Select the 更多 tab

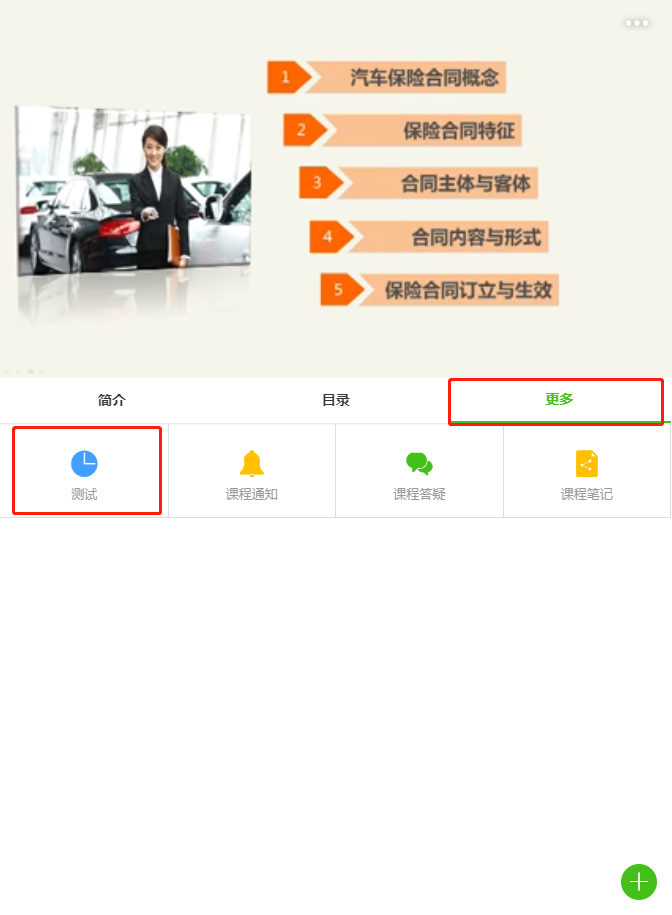pos(559,400)
